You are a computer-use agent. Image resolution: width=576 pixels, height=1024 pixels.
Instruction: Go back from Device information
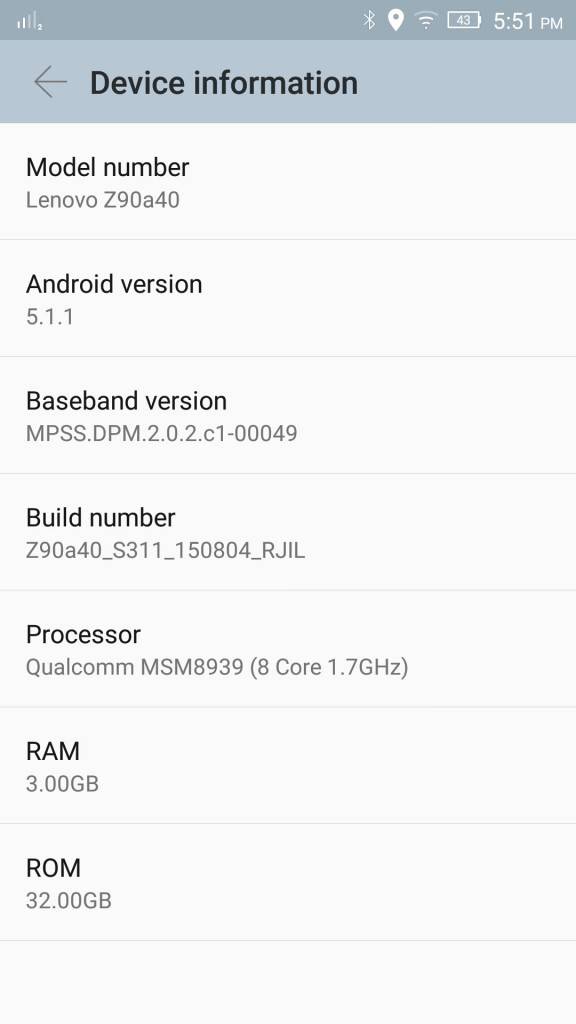coord(50,82)
